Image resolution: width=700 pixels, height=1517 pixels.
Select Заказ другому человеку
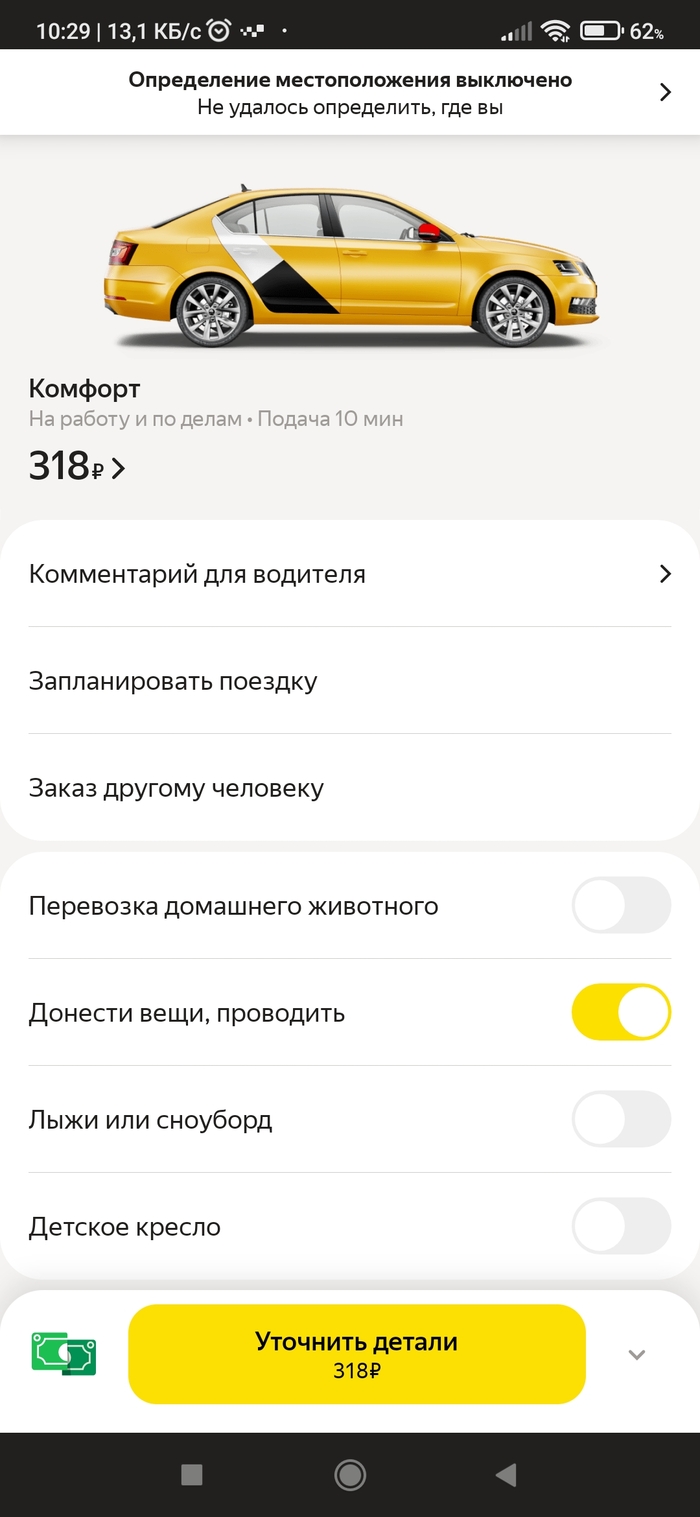coord(350,788)
